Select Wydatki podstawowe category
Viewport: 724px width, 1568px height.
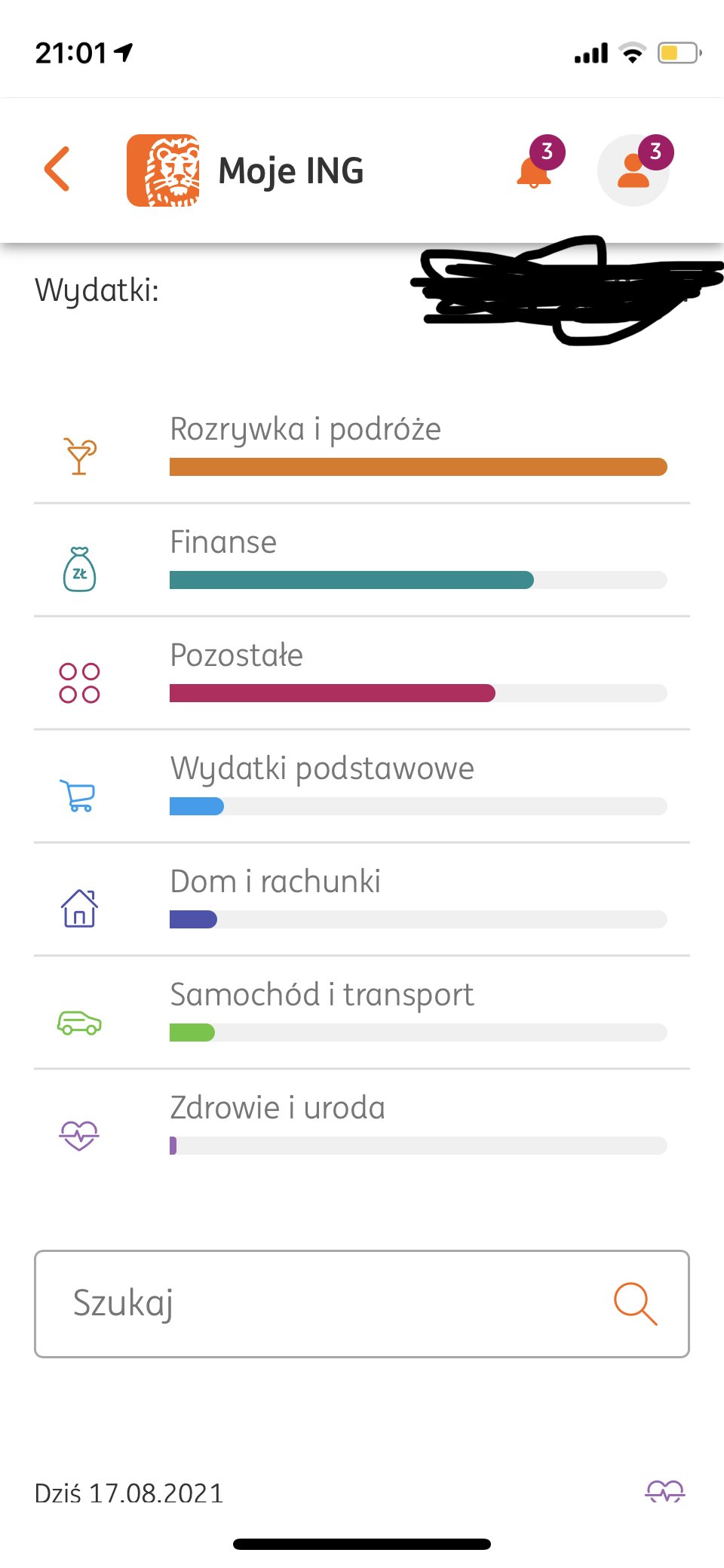pos(362,787)
